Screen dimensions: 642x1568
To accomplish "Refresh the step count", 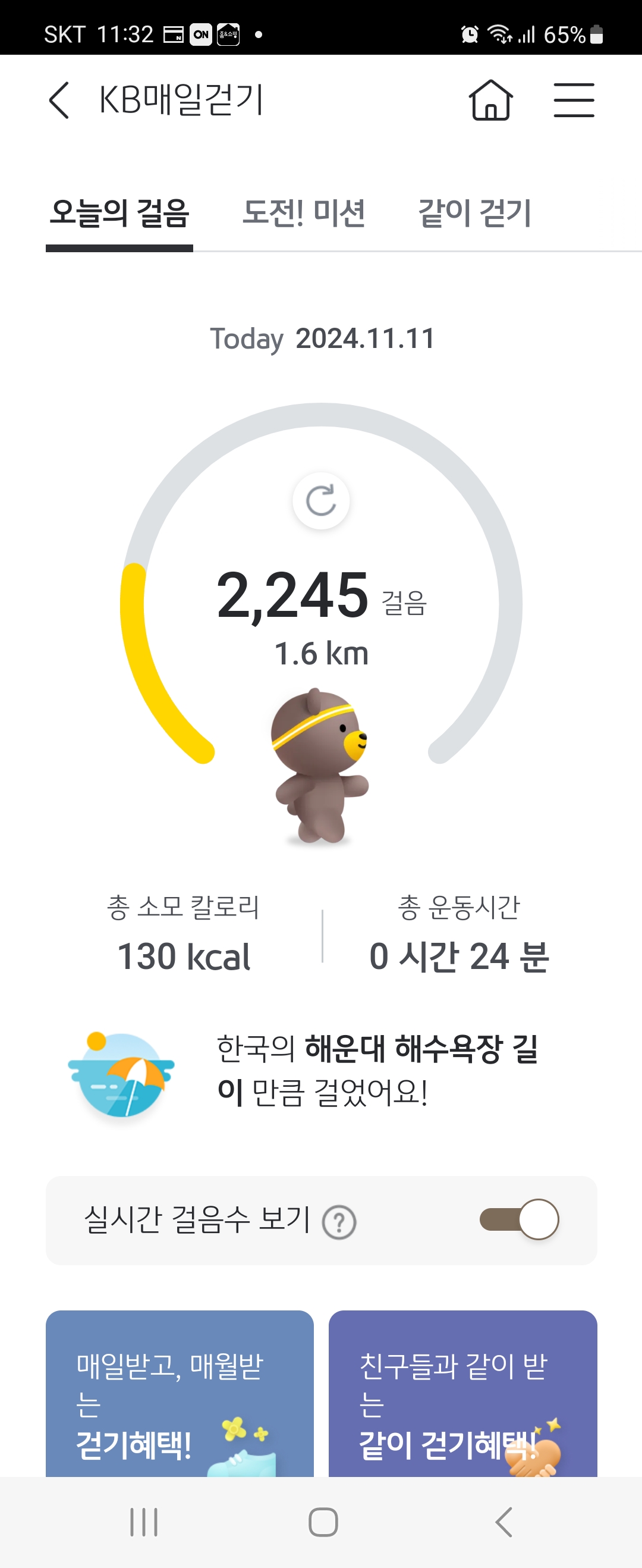I will pyautogui.click(x=320, y=501).
